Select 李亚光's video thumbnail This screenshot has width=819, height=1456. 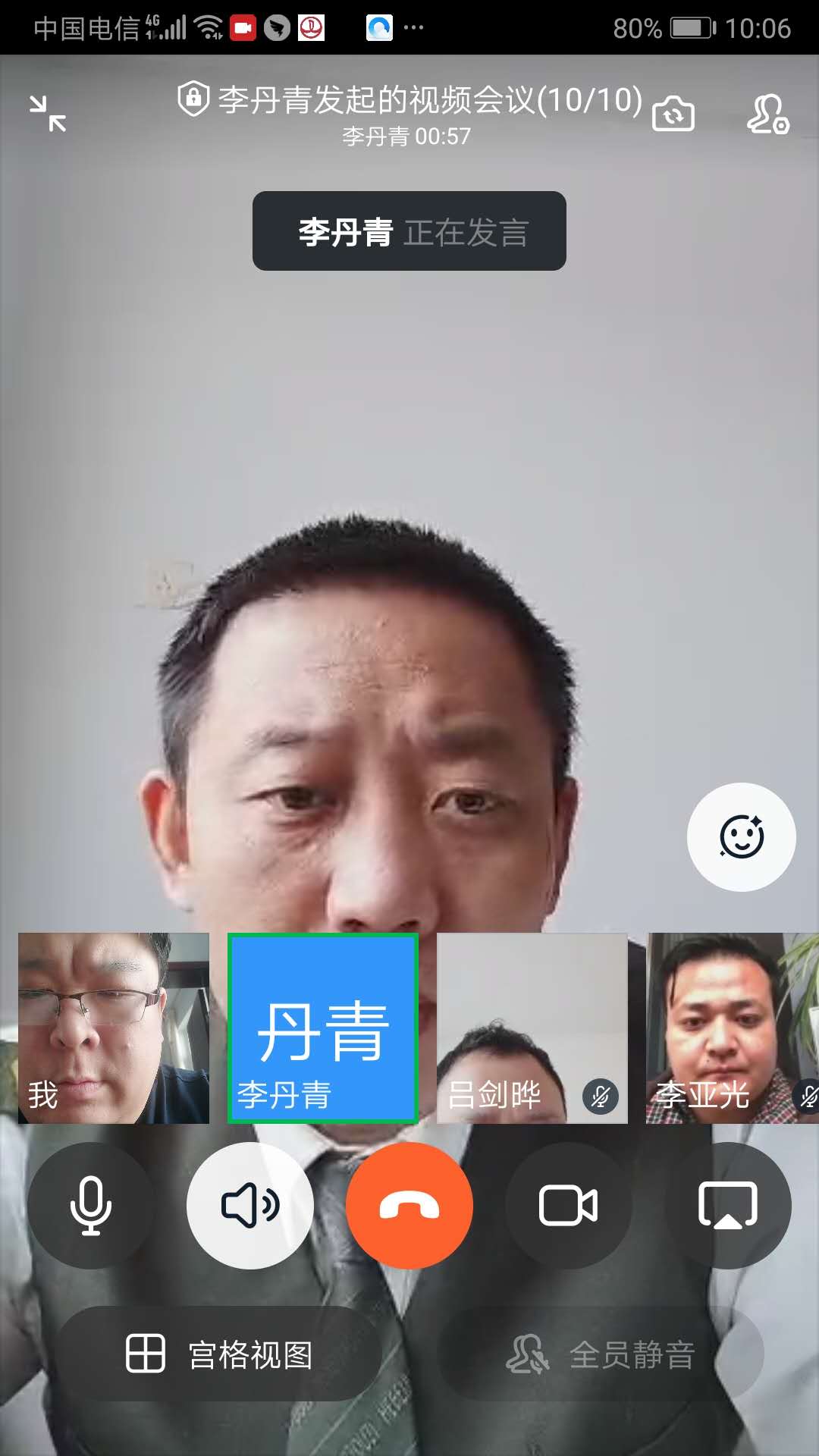[732, 1028]
